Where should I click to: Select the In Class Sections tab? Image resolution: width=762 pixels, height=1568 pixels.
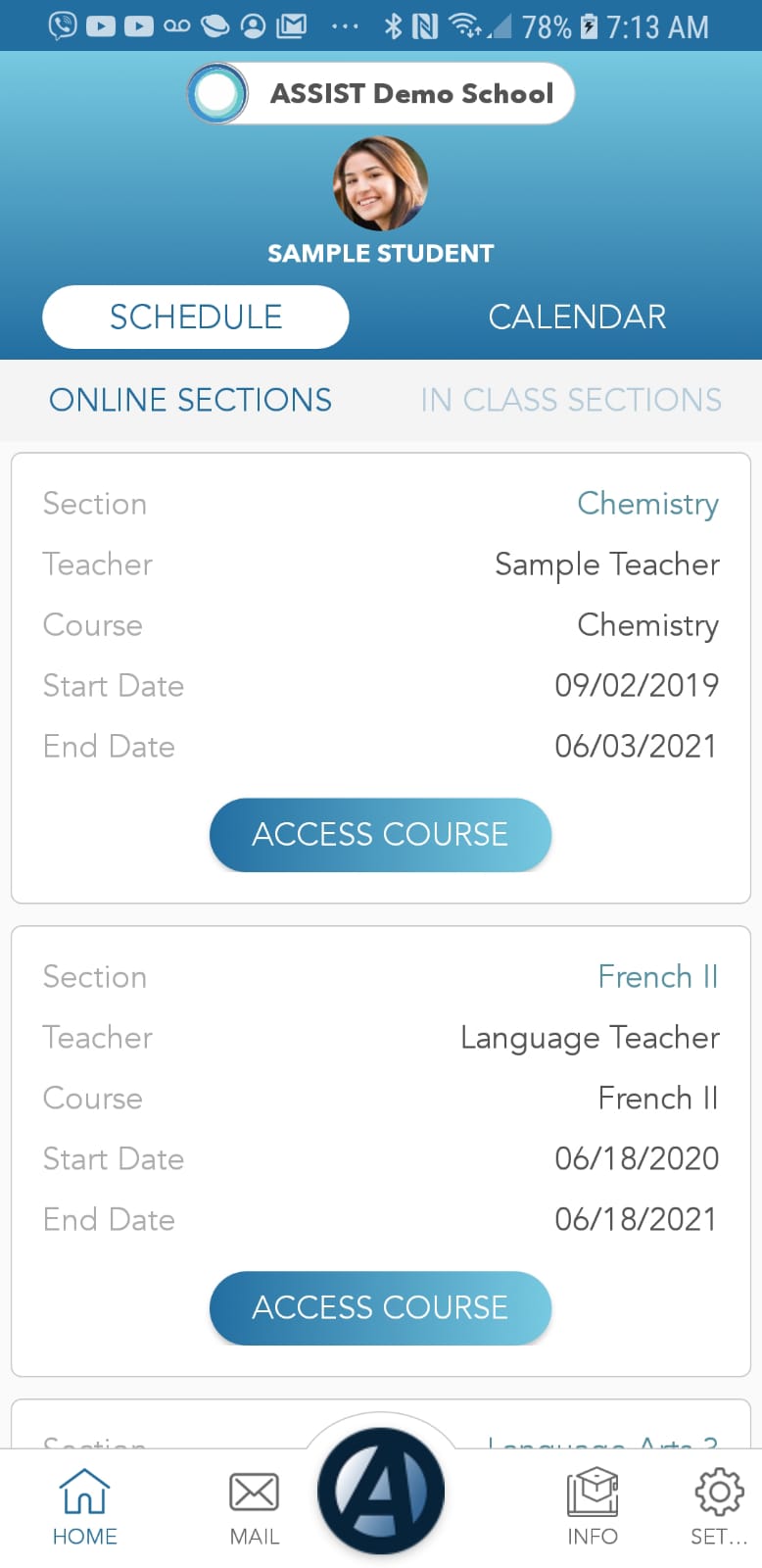pyautogui.click(x=571, y=400)
